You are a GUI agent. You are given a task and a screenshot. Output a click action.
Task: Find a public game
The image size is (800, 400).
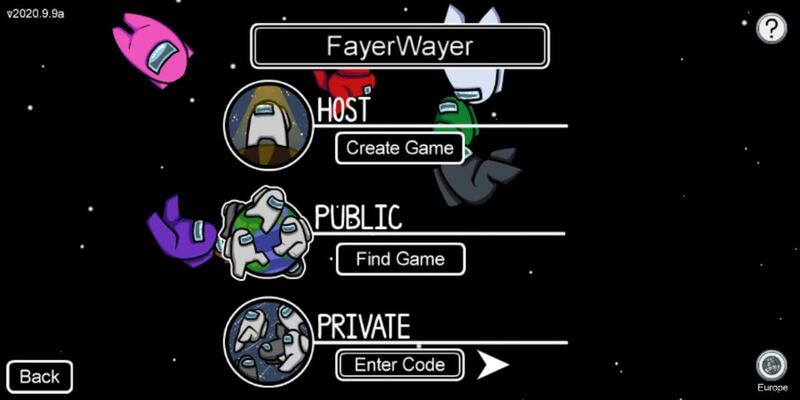[400, 259]
